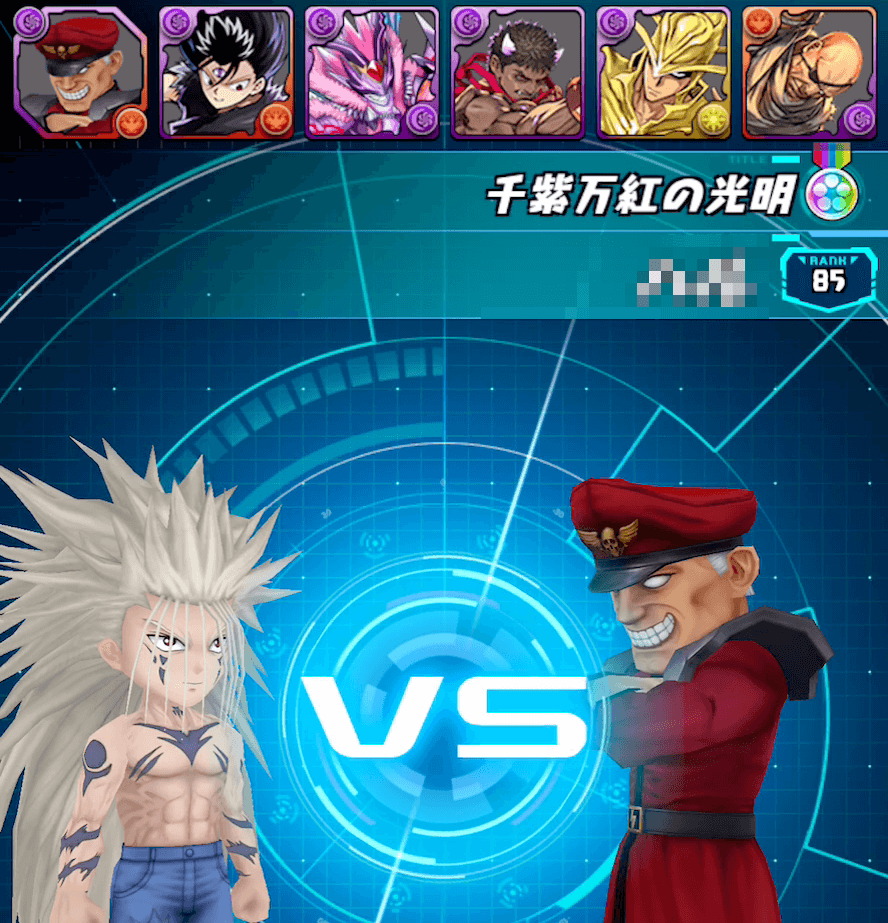Viewport: 888px width, 923px height.
Task: Tap the black spiky-haired character icon
Action: click(x=226, y=72)
